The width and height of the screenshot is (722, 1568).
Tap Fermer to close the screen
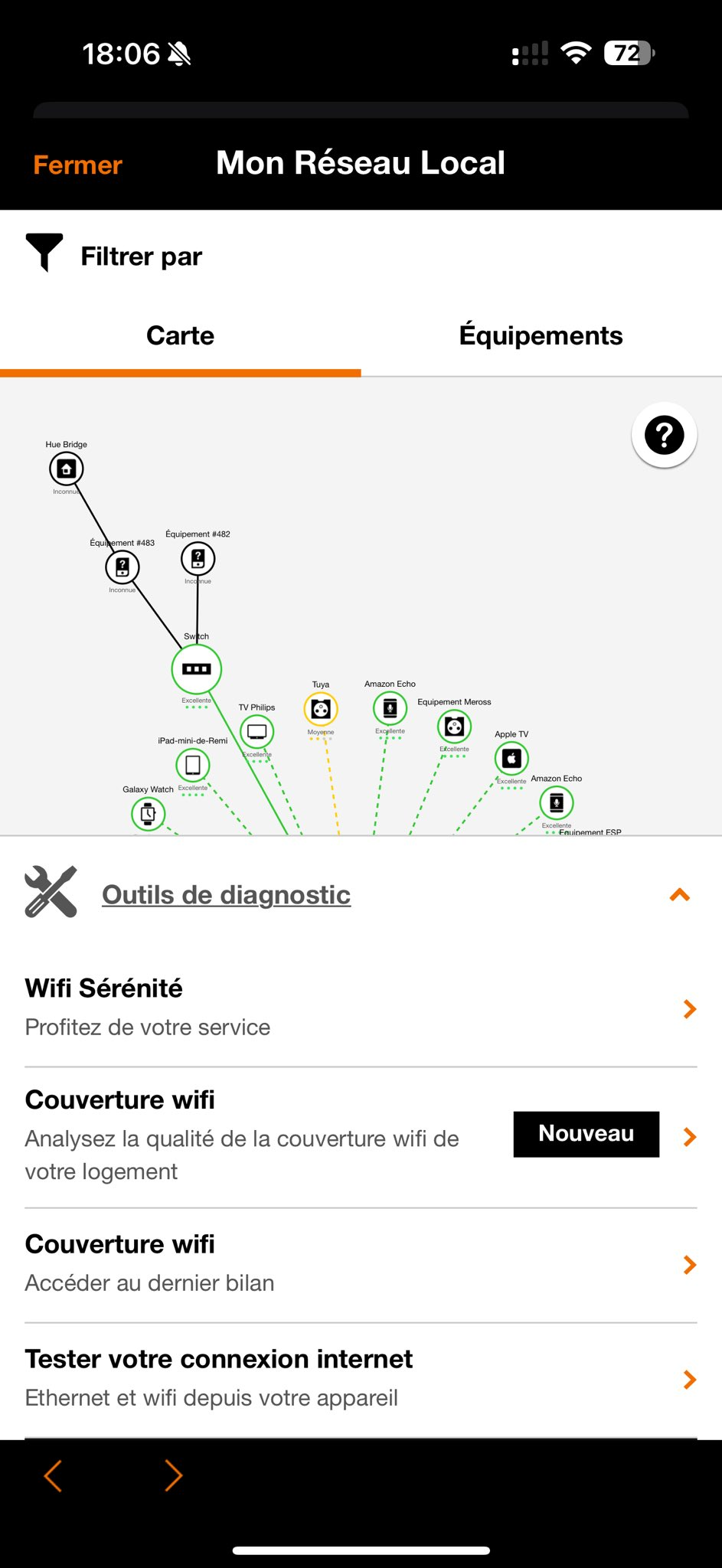tap(77, 165)
